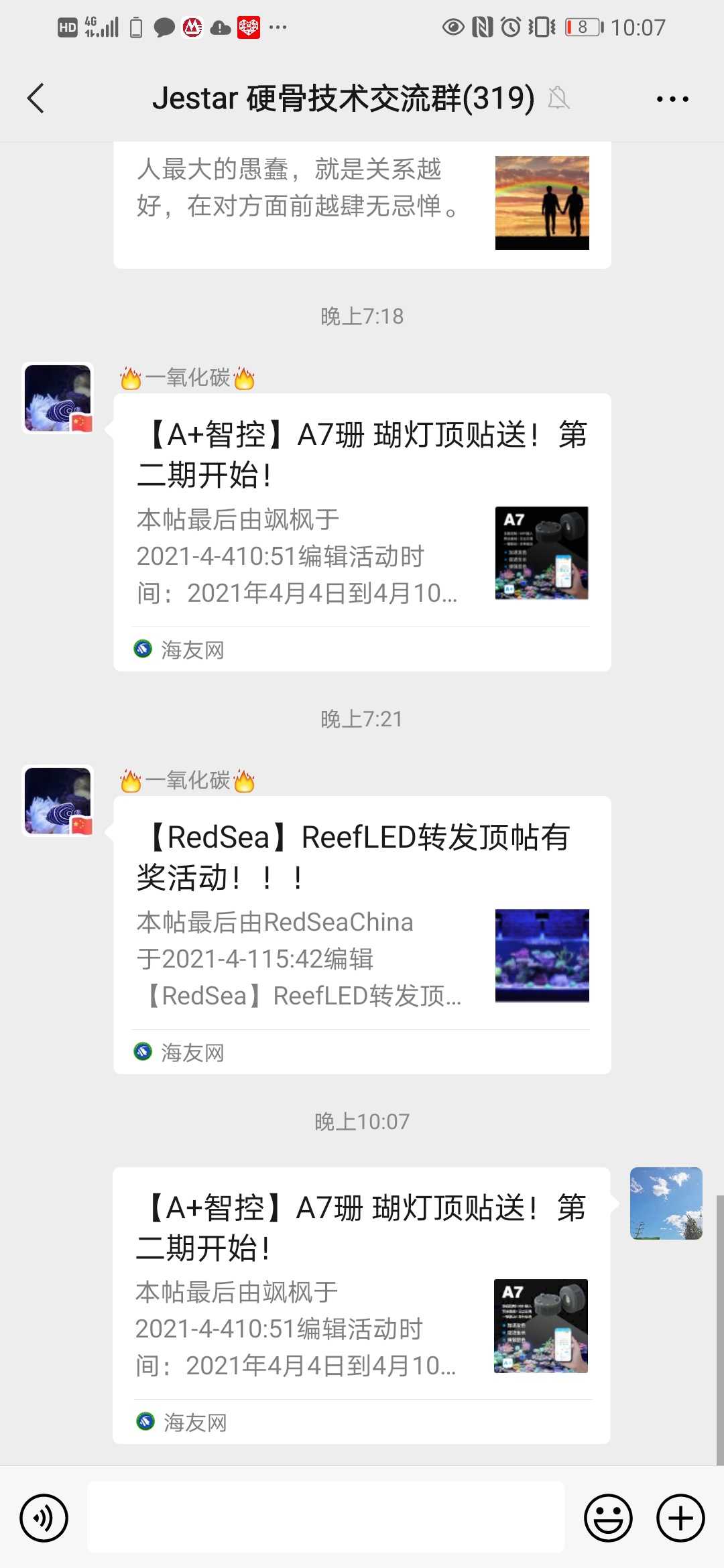
Task: Open the chat info overflow menu
Action: pos(672,99)
